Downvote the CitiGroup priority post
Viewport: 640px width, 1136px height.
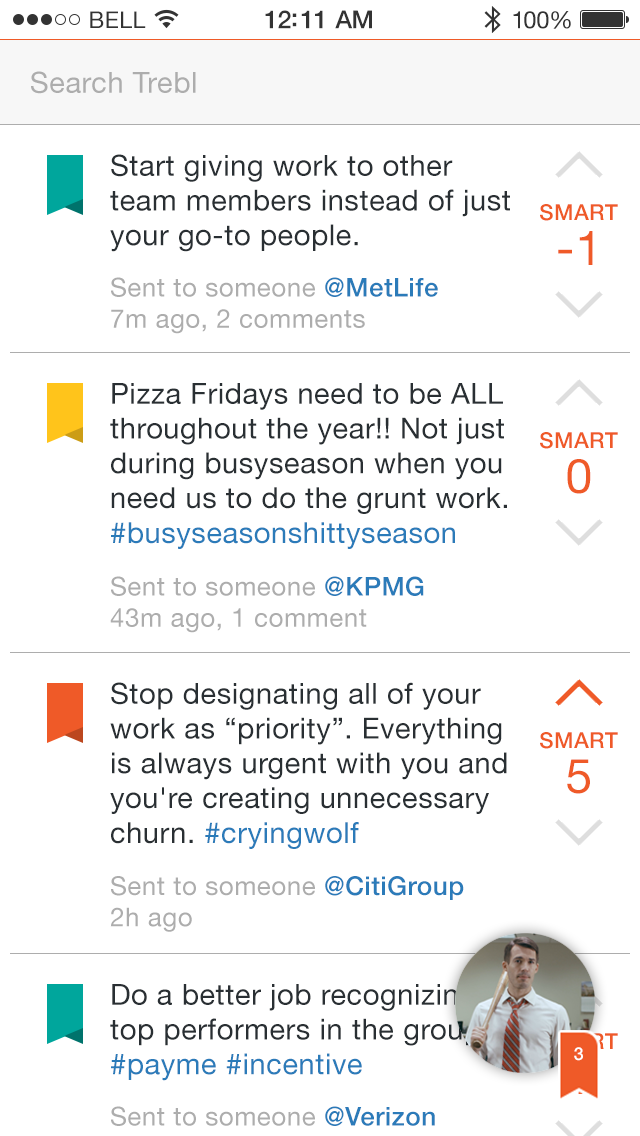tap(578, 832)
